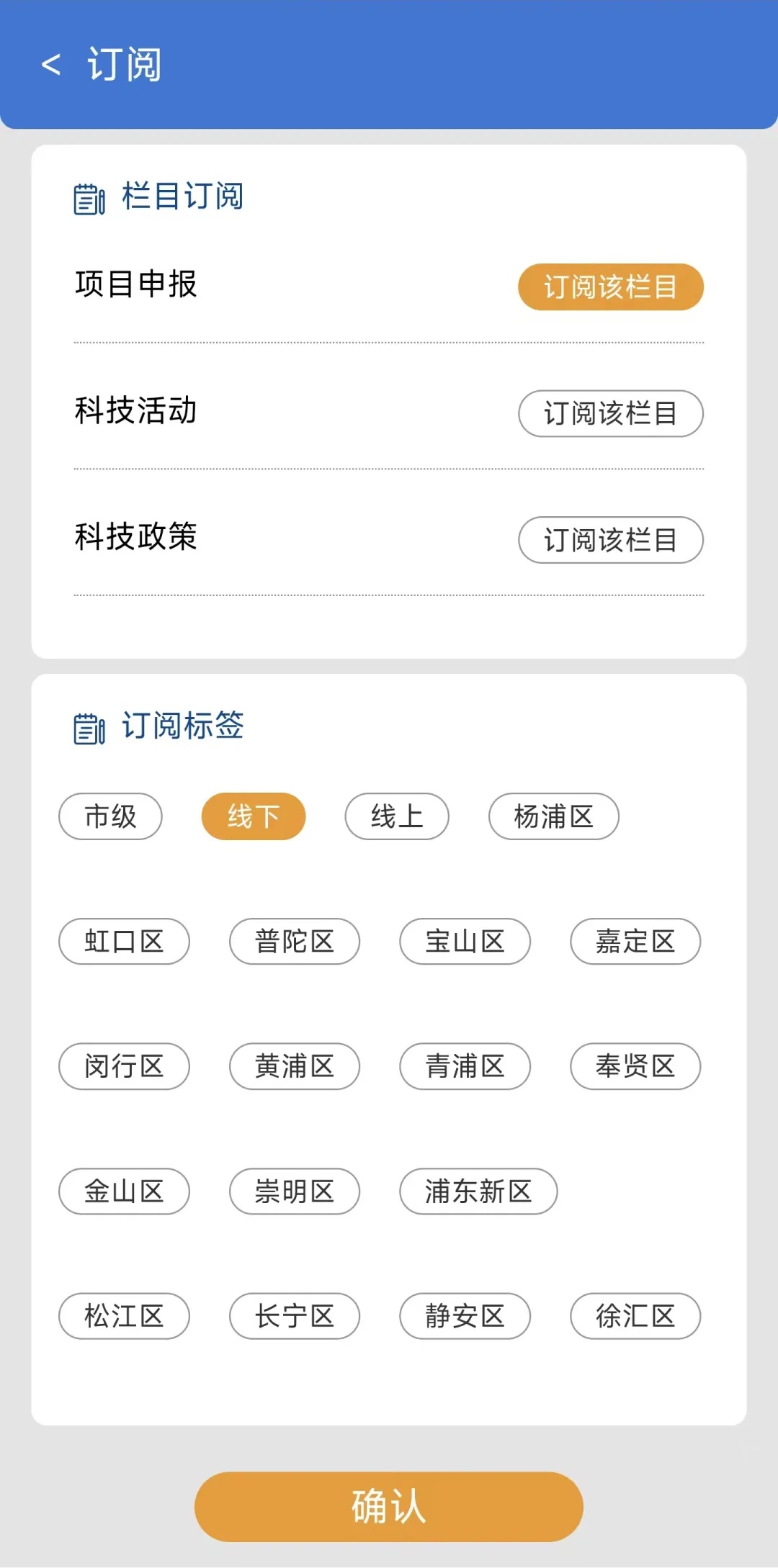
Task: Subscribe to the 科技政策 column
Action: pyautogui.click(x=611, y=540)
